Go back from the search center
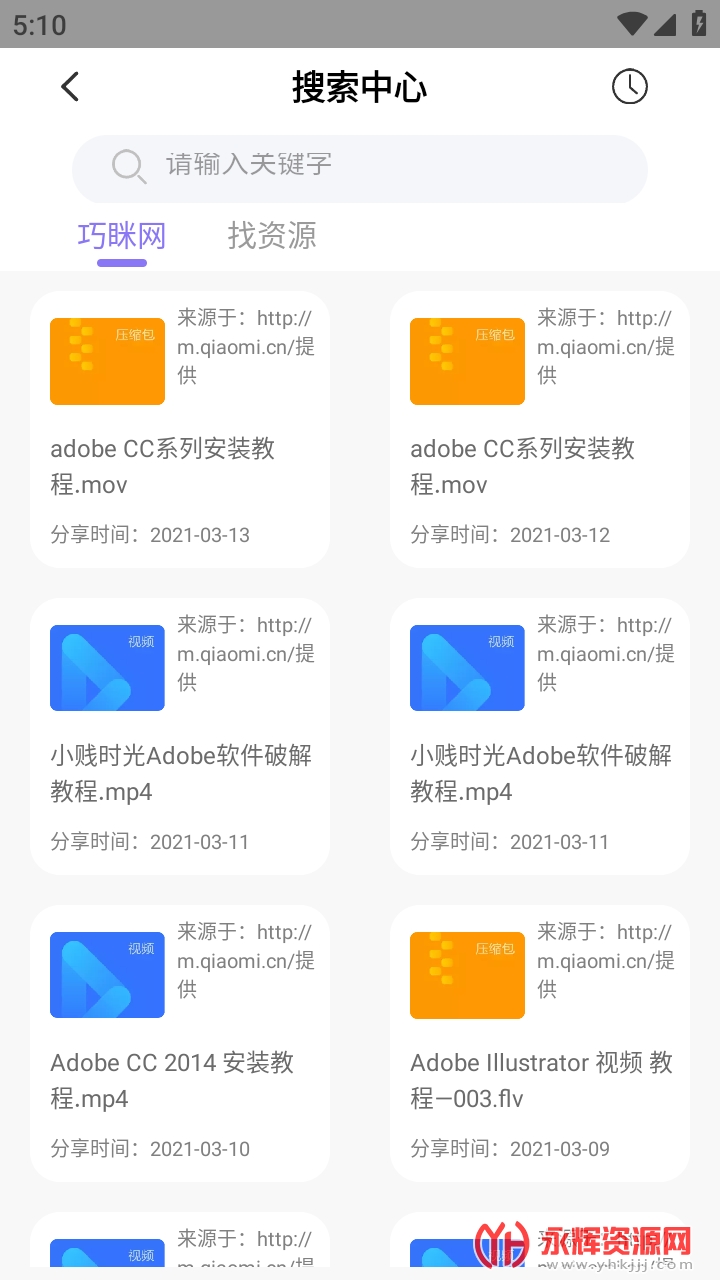The image size is (720, 1280). point(69,87)
